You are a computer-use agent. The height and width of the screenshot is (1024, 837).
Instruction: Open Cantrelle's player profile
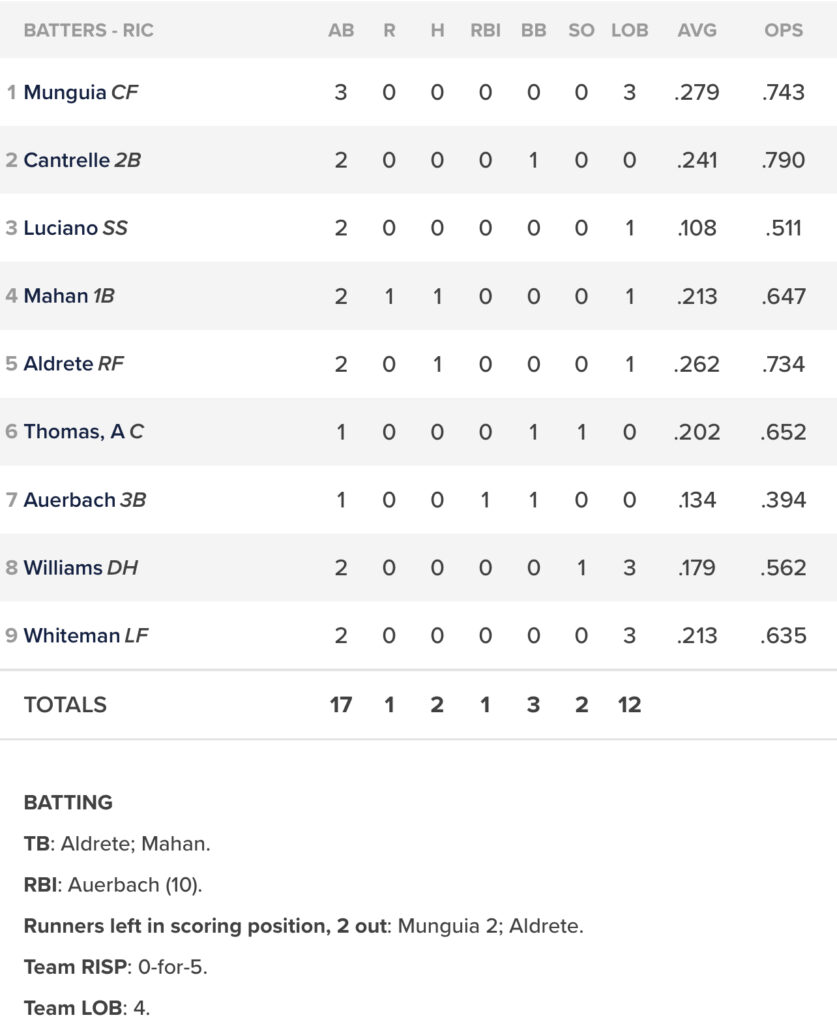coord(66,160)
